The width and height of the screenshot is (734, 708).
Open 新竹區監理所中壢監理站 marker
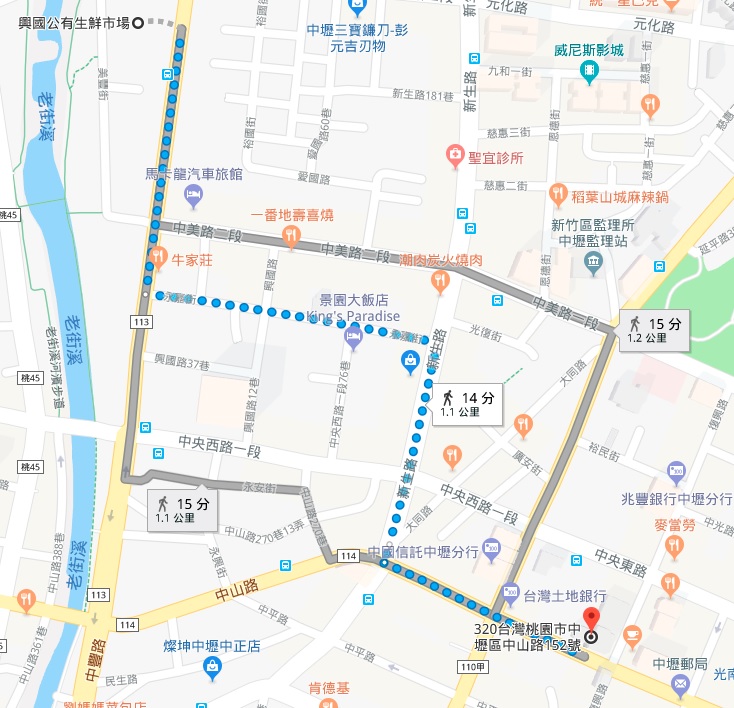coord(592,264)
